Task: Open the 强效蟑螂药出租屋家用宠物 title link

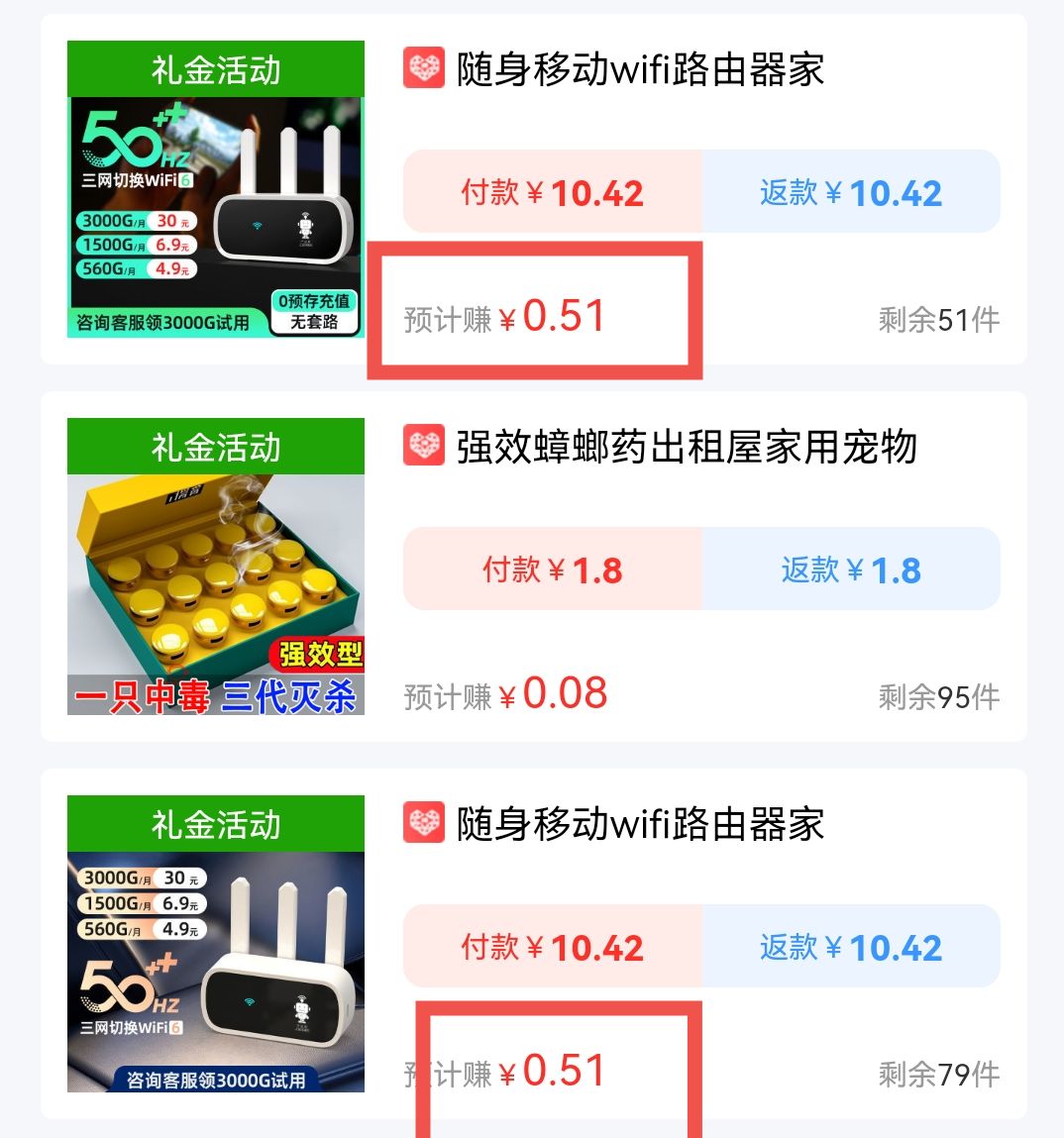Action: [x=688, y=448]
